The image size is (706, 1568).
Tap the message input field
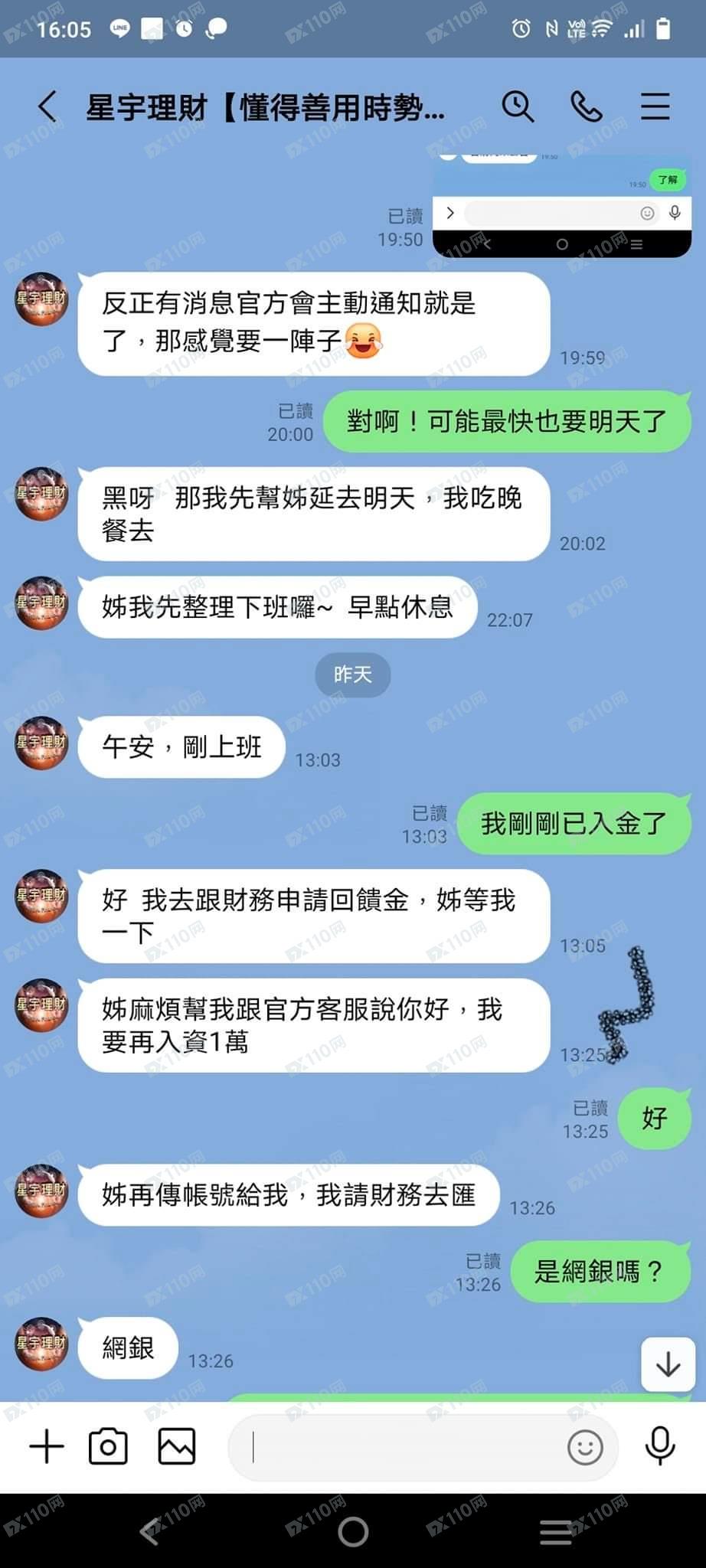point(398,1447)
